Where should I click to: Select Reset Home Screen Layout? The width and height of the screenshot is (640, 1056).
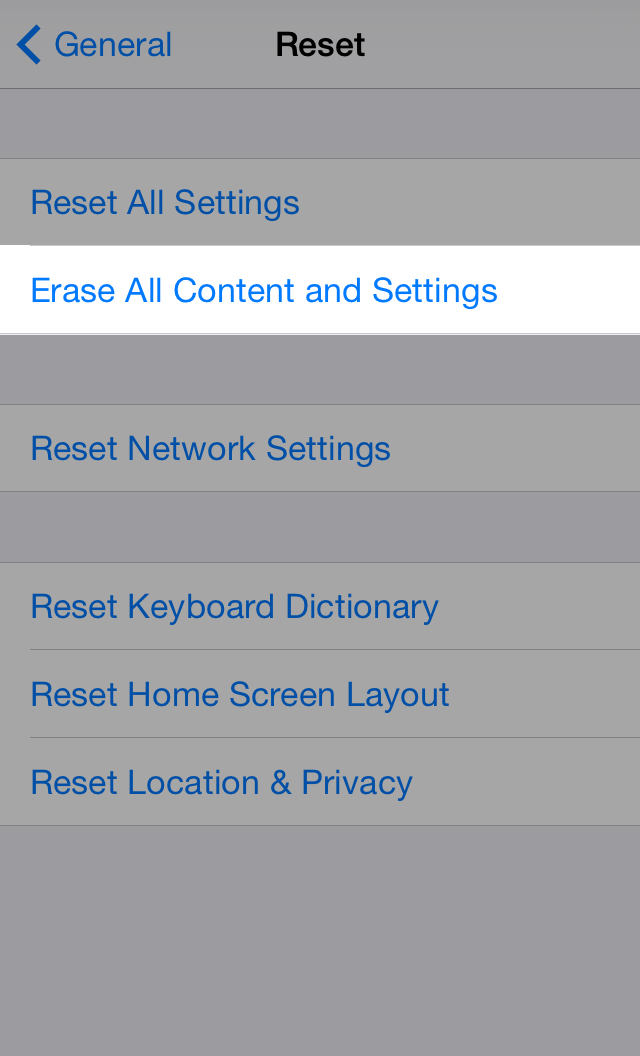click(x=320, y=694)
